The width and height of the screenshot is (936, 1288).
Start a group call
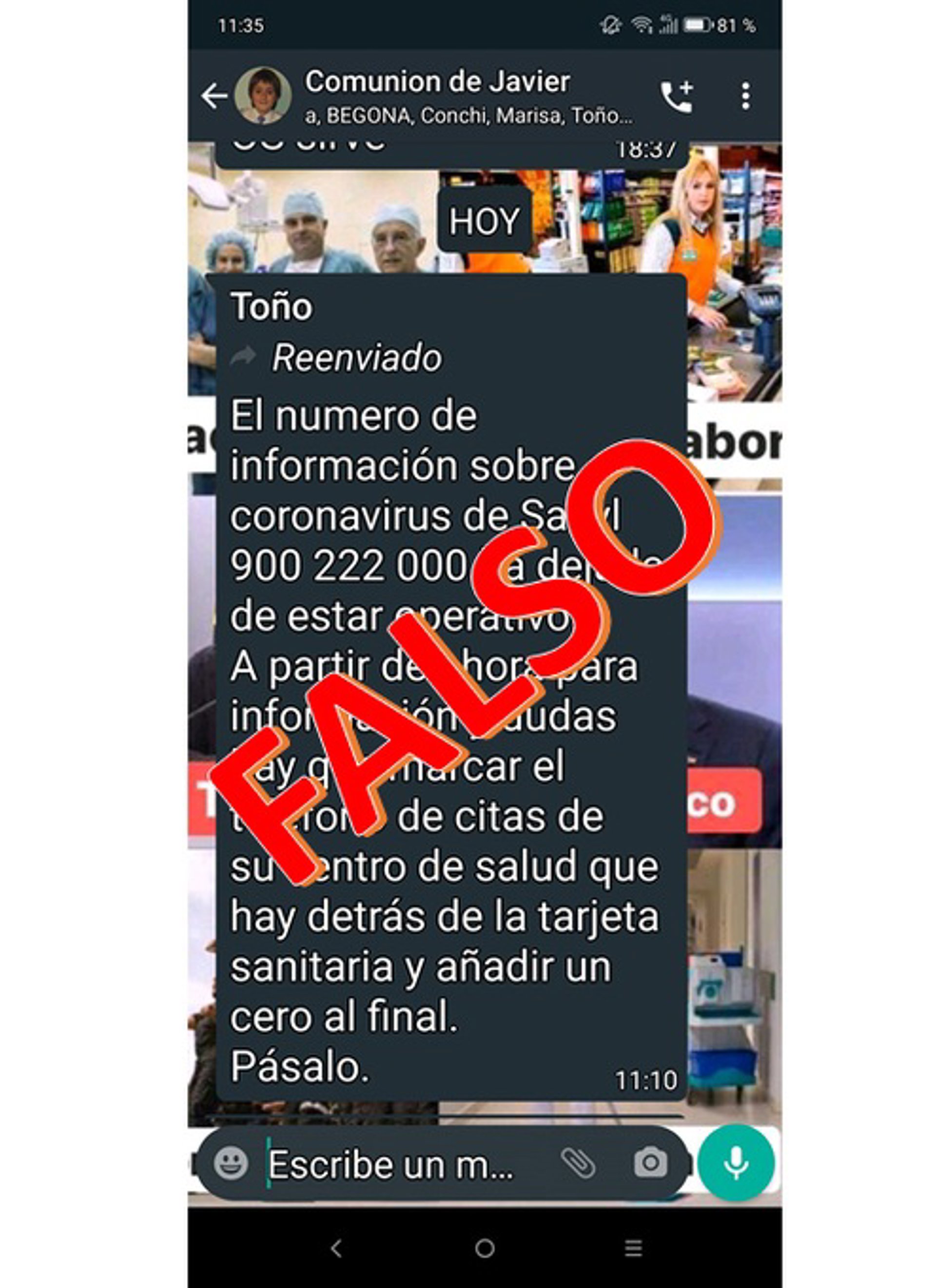click(x=676, y=96)
